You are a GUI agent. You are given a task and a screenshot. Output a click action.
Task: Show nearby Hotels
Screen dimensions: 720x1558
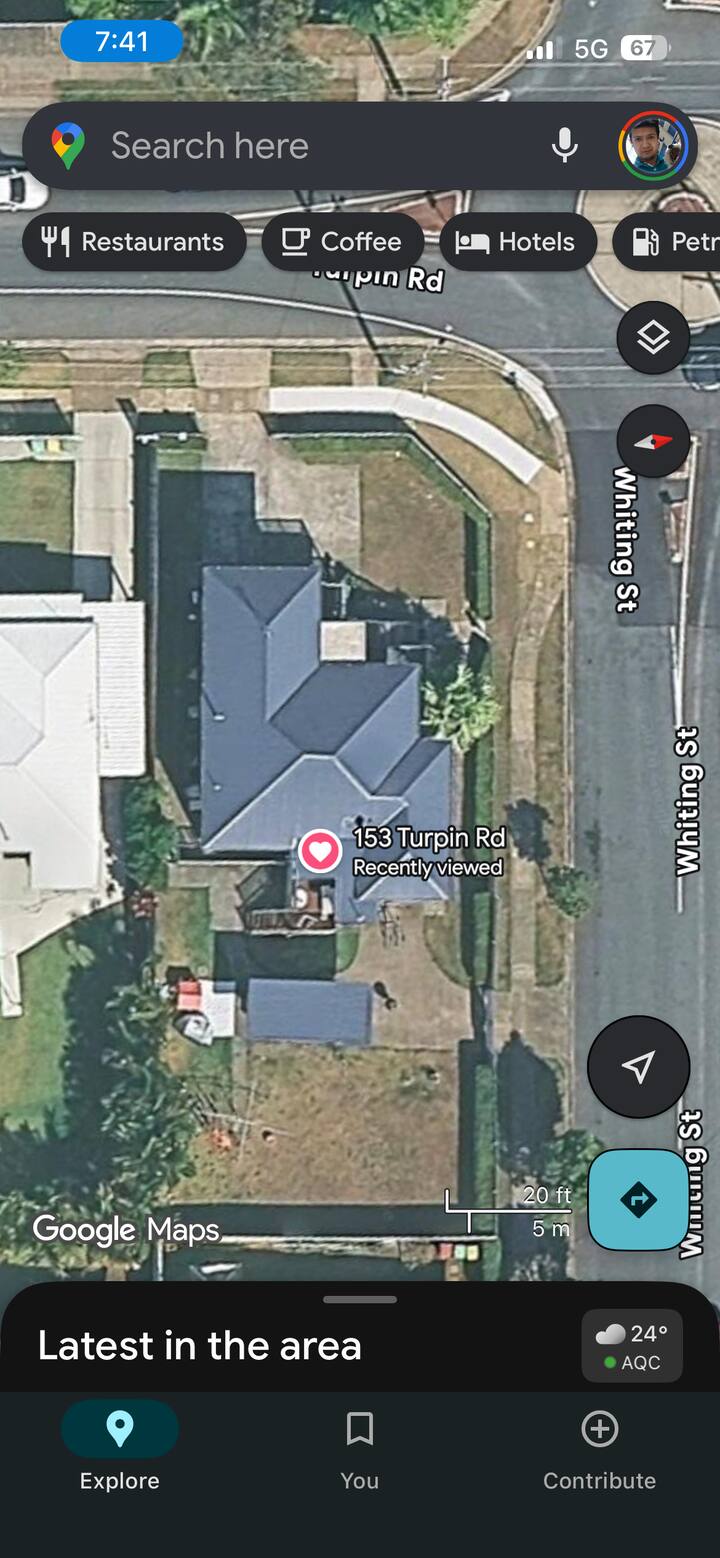(x=517, y=242)
